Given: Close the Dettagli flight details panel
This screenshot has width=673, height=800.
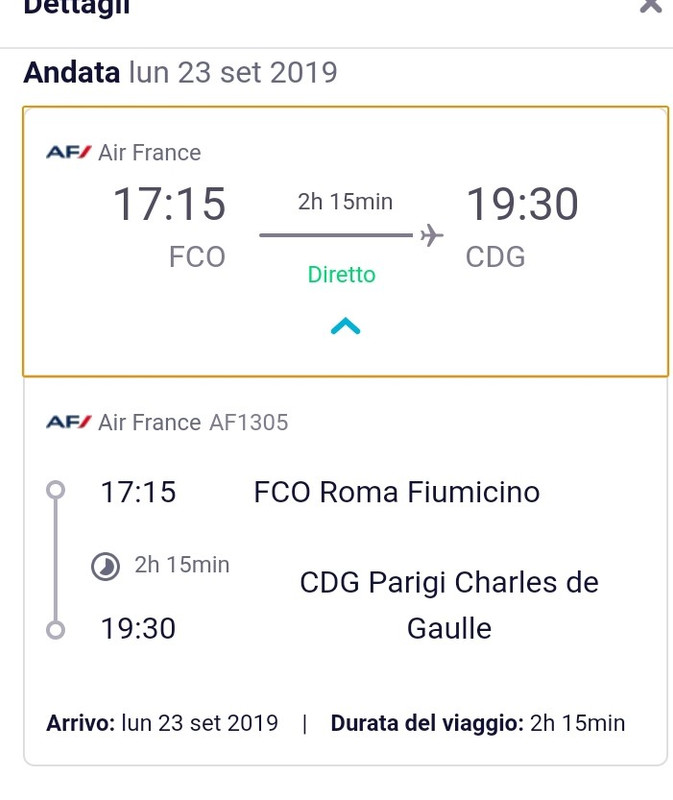Looking at the screenshot, I should click(651, 5).
